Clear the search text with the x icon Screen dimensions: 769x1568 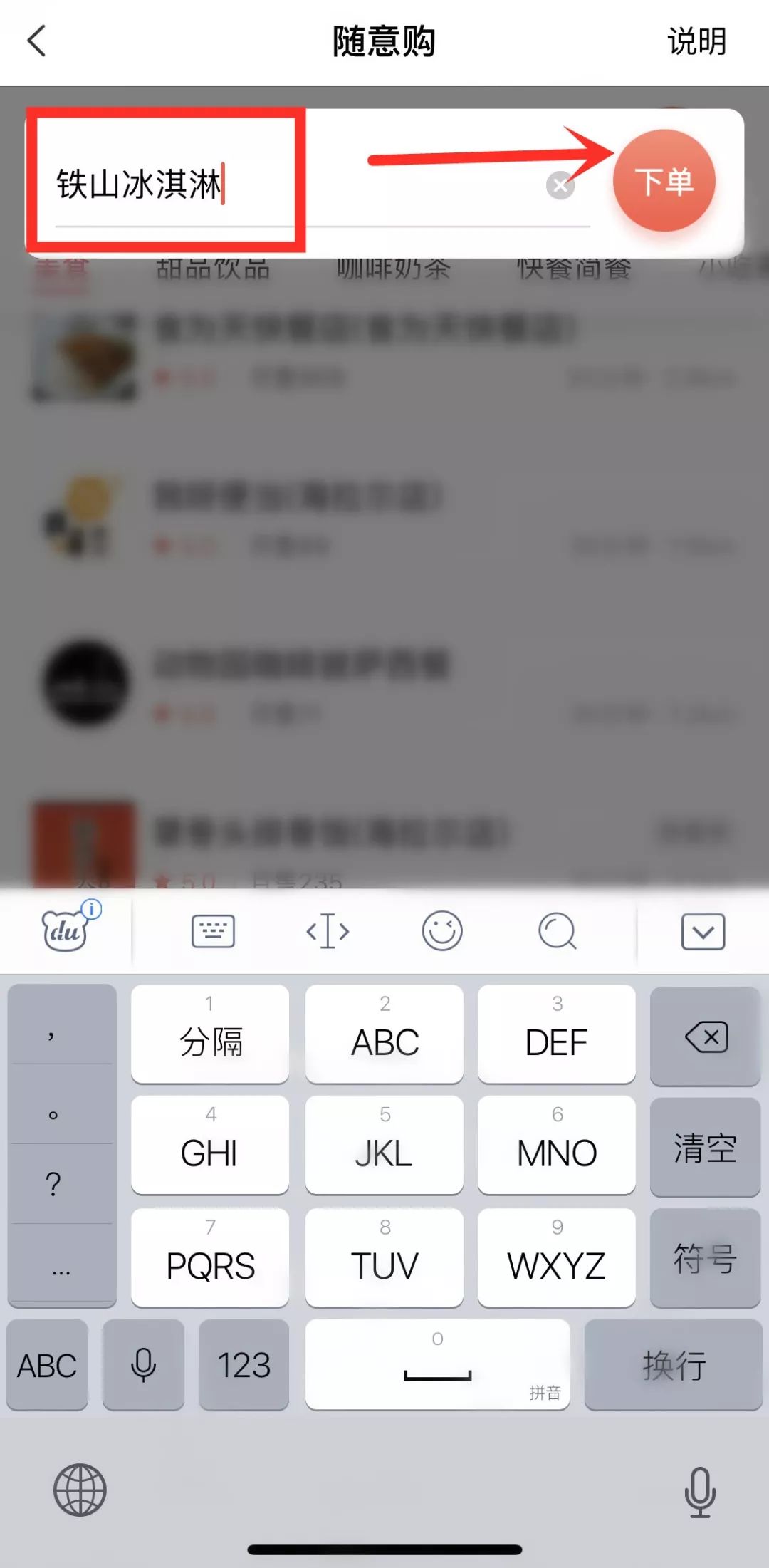[560, 186]
